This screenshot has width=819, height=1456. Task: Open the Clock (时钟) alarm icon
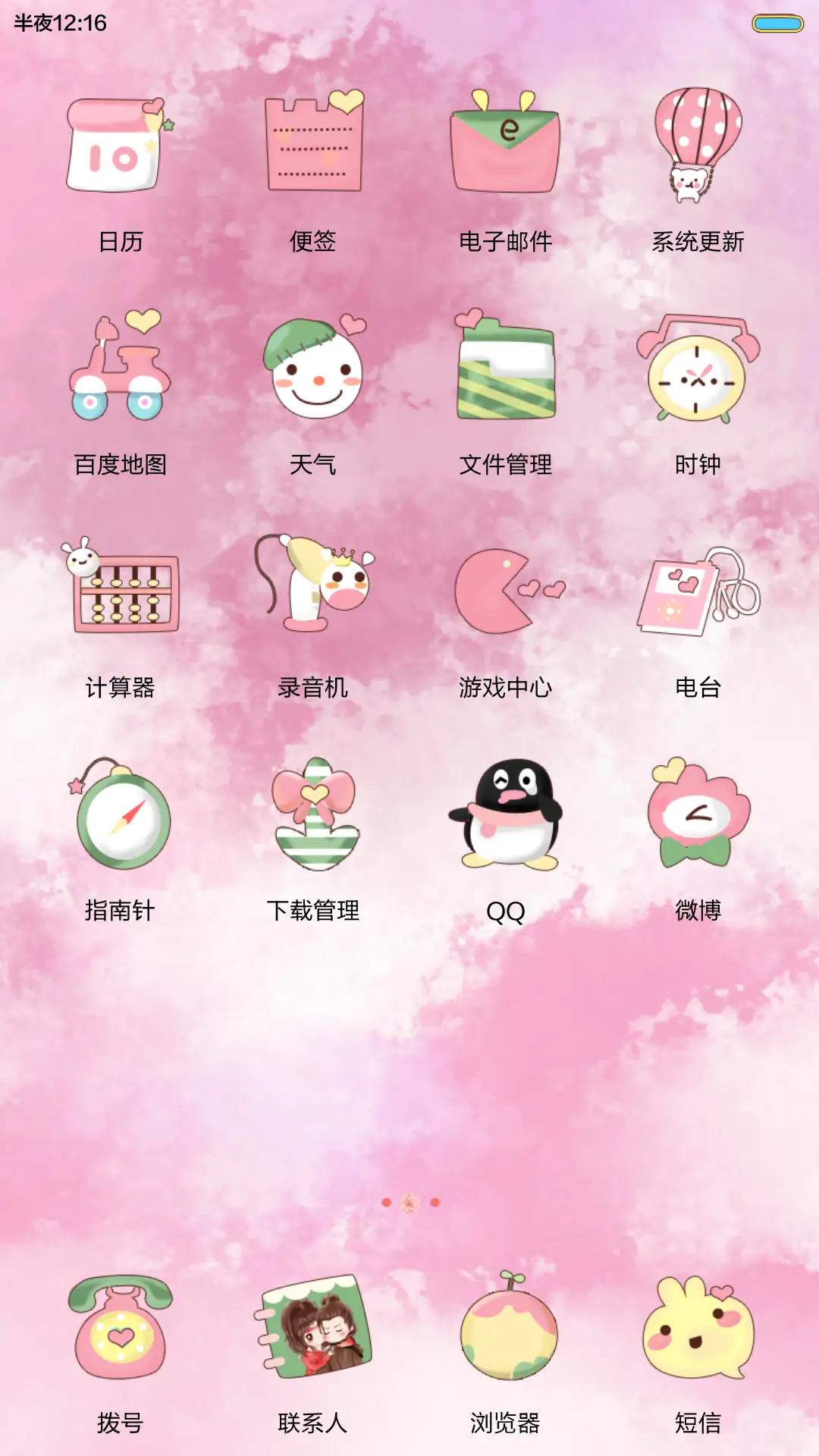pos(698,375)
